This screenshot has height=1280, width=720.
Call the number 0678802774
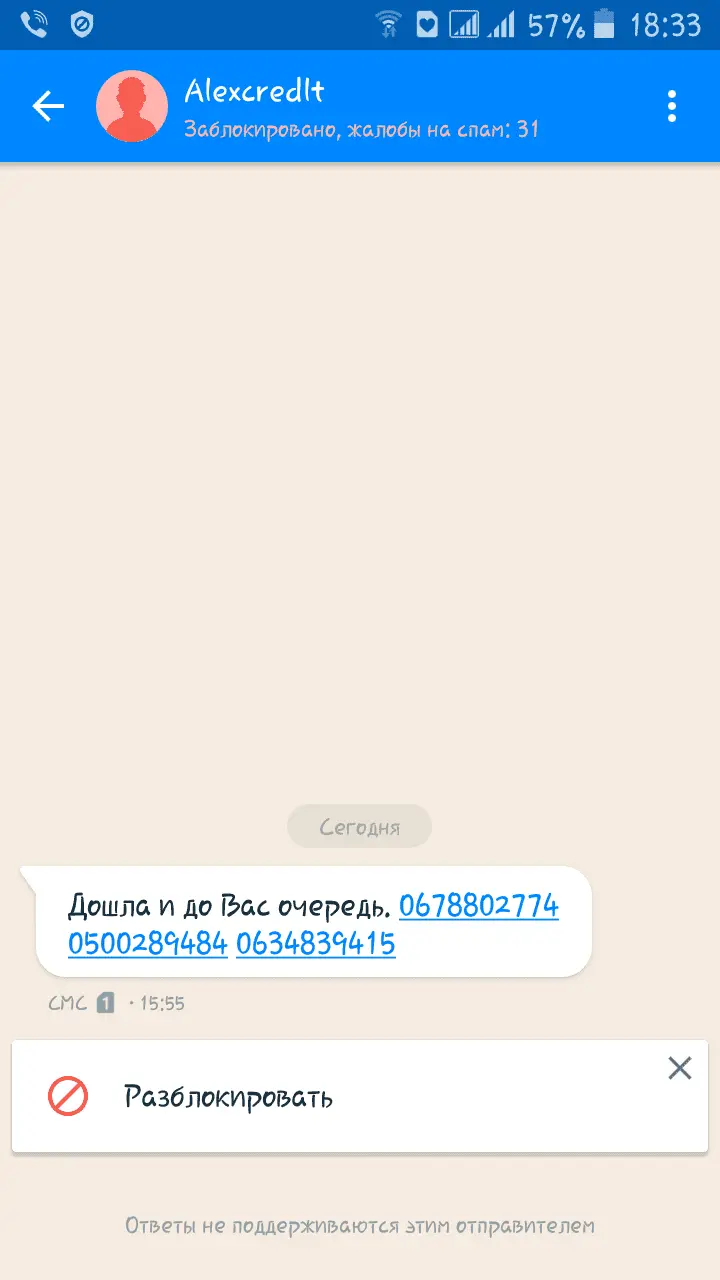(x=479, y=905)
